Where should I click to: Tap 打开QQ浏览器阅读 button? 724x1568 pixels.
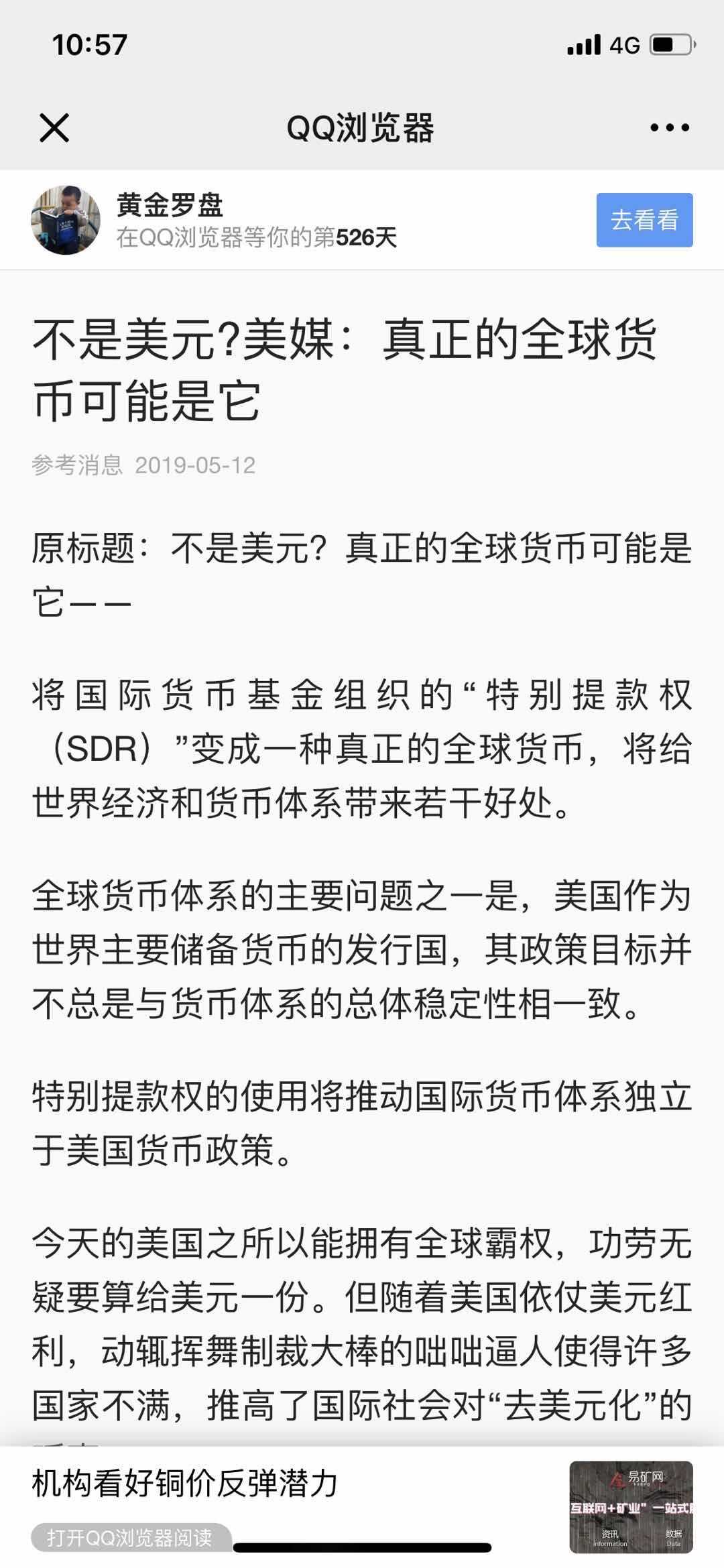point(131,1537)
